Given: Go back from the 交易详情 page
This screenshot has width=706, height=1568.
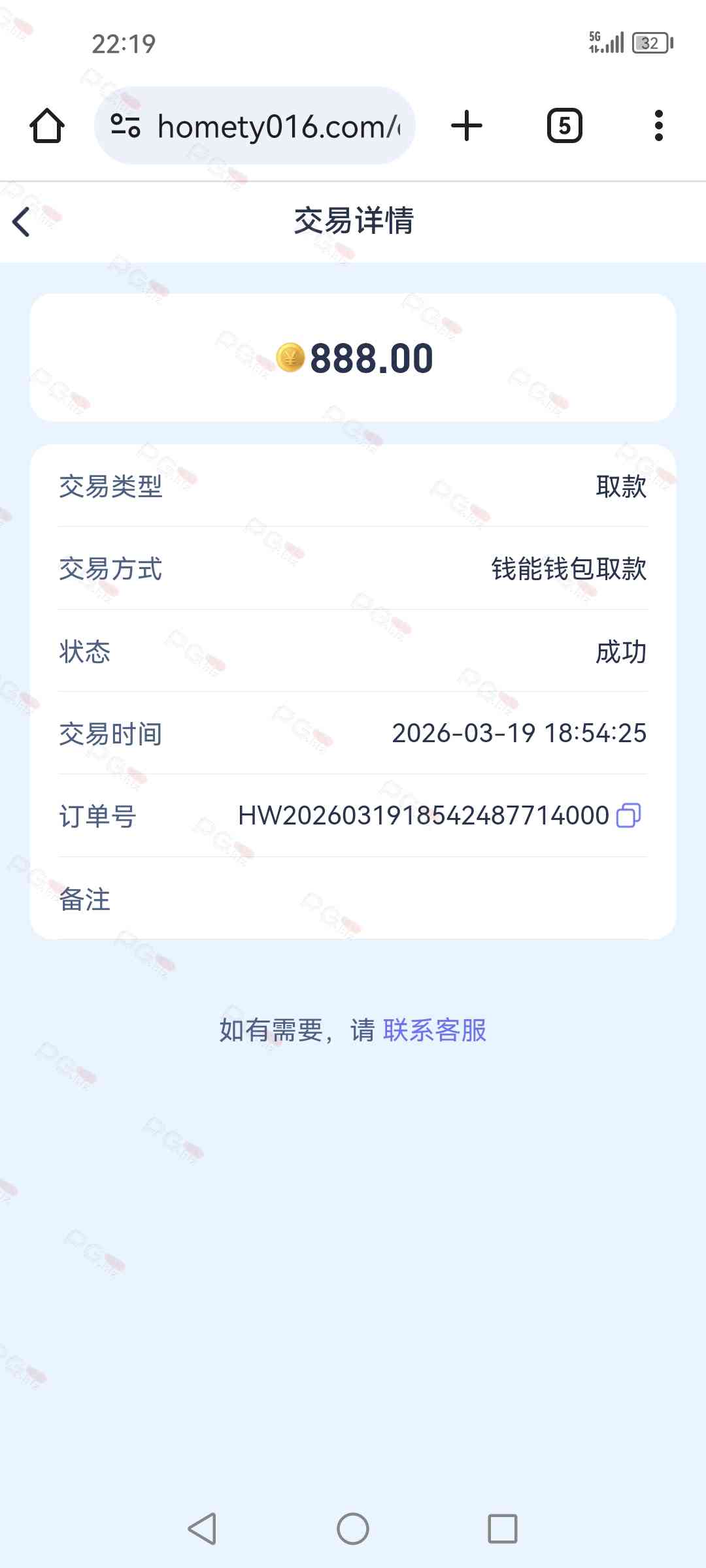Looking at the screenshot, I should (22, 221).
